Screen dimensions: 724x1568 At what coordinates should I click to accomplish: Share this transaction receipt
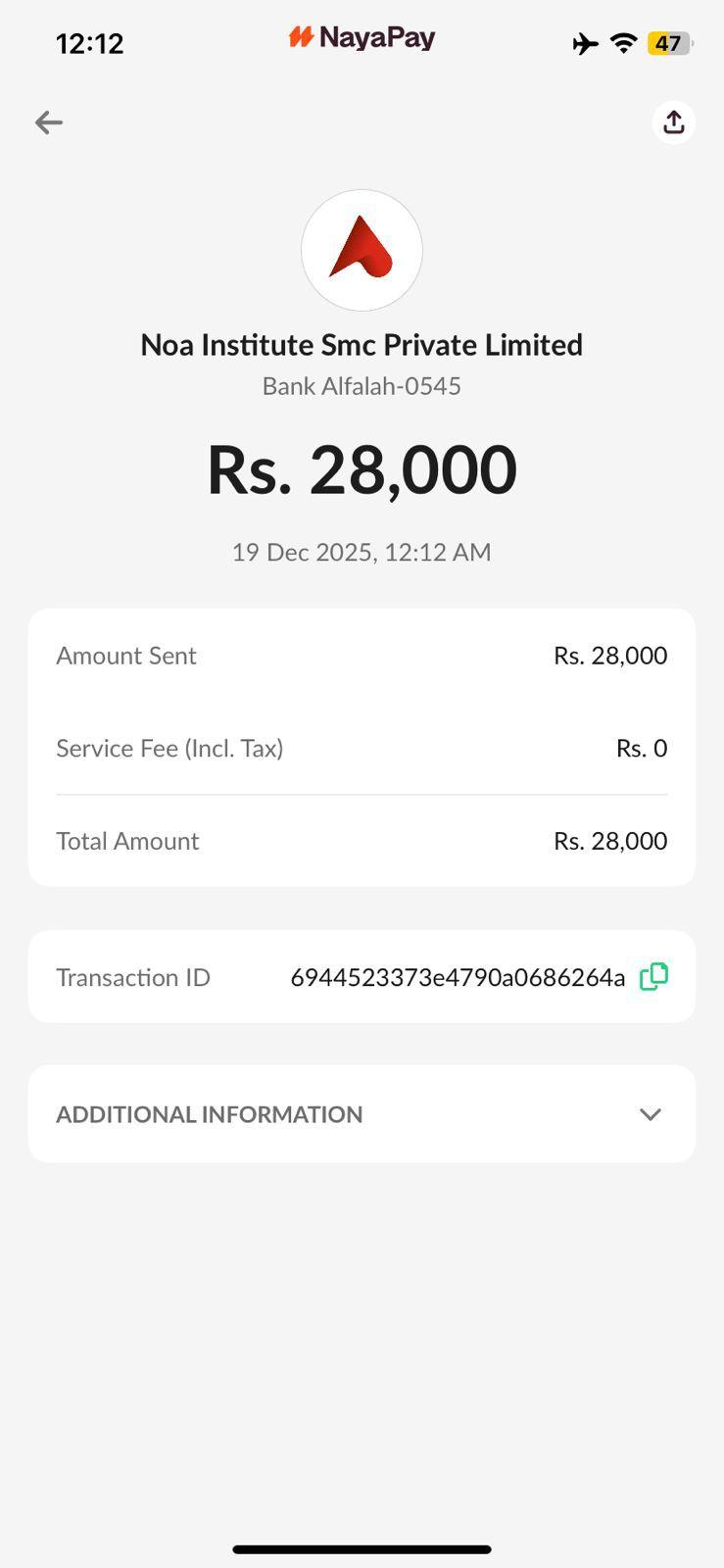click(673, 122)
